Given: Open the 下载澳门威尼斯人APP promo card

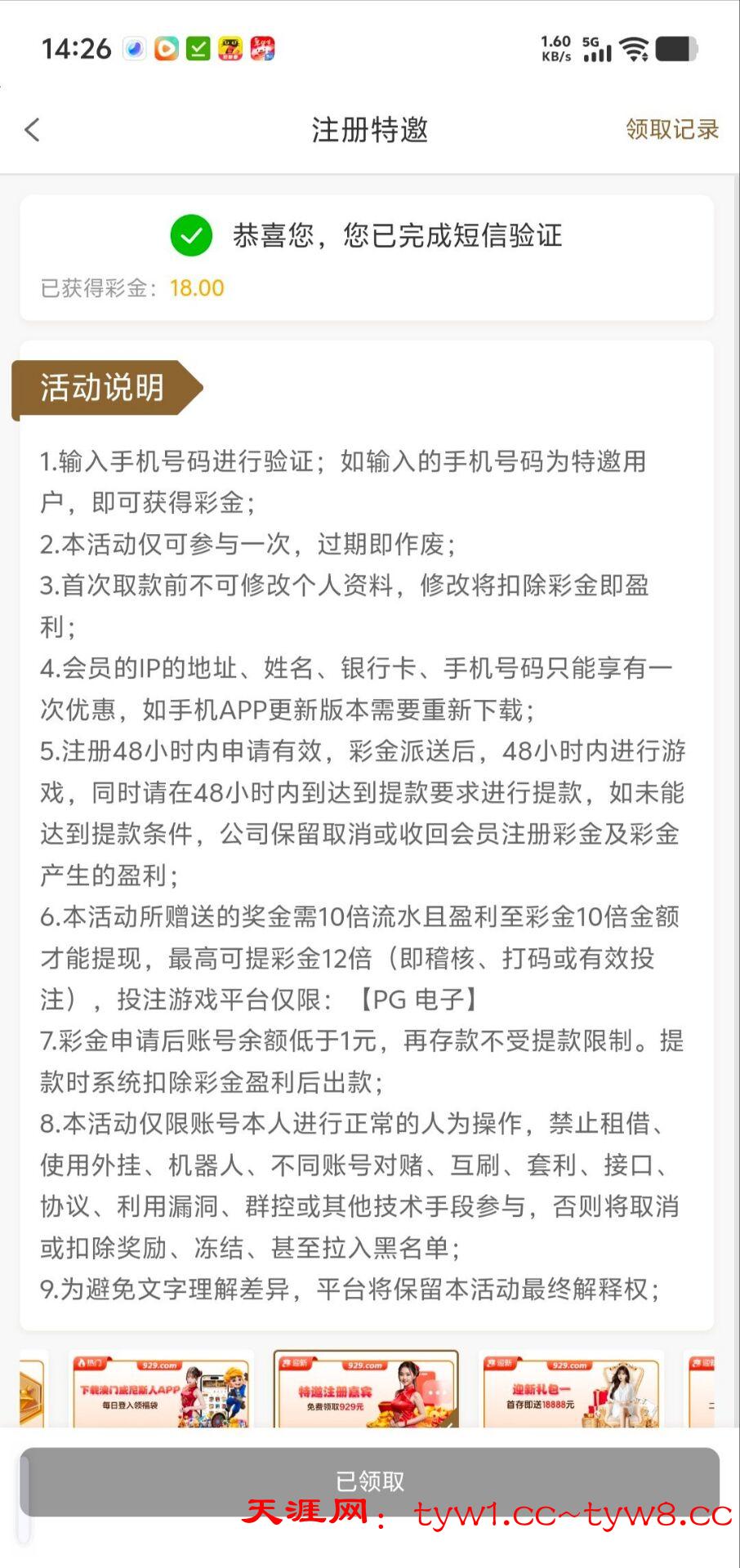Looking at the screenshot, I should pyautogui.click(x=161, y=1392).
